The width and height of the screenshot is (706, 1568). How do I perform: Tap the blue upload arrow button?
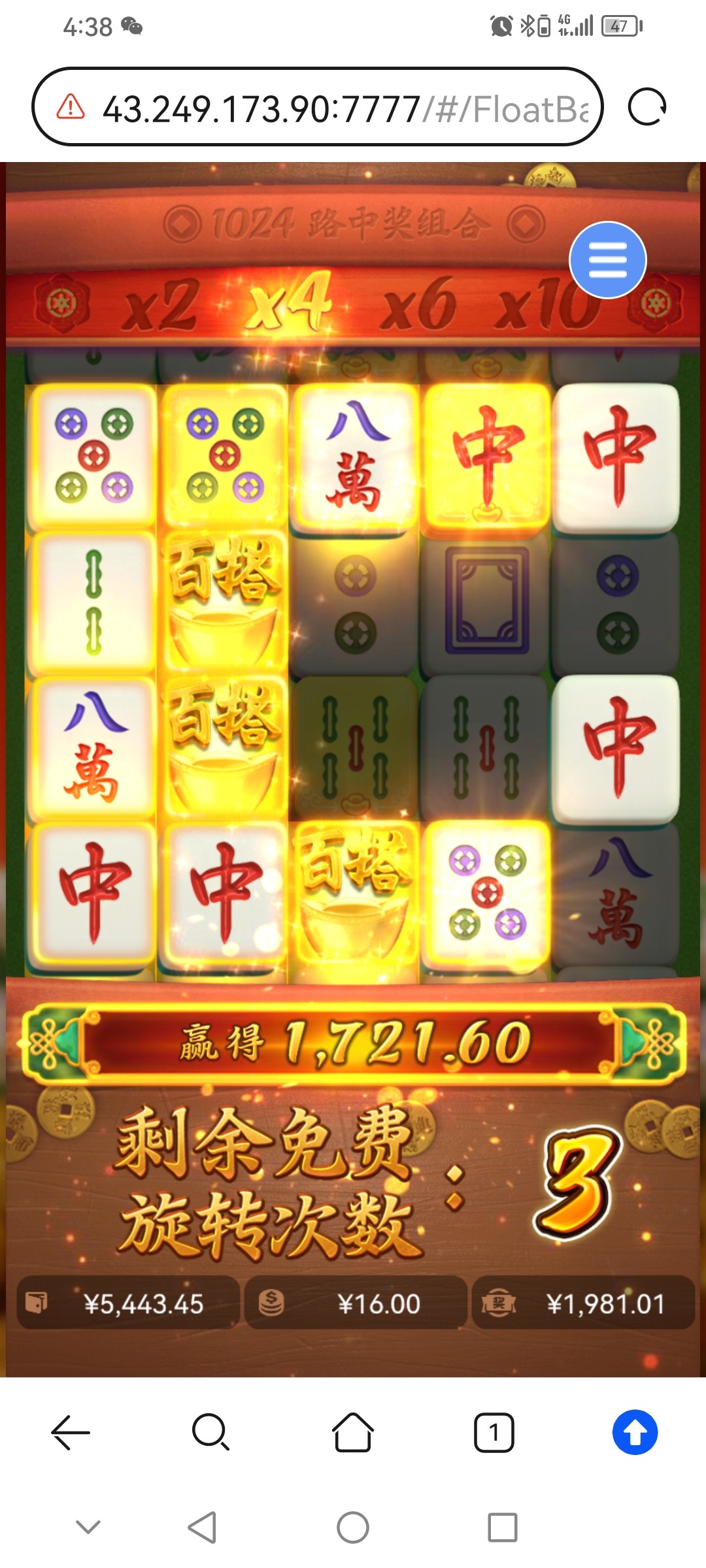click(x=635, y=1433)
